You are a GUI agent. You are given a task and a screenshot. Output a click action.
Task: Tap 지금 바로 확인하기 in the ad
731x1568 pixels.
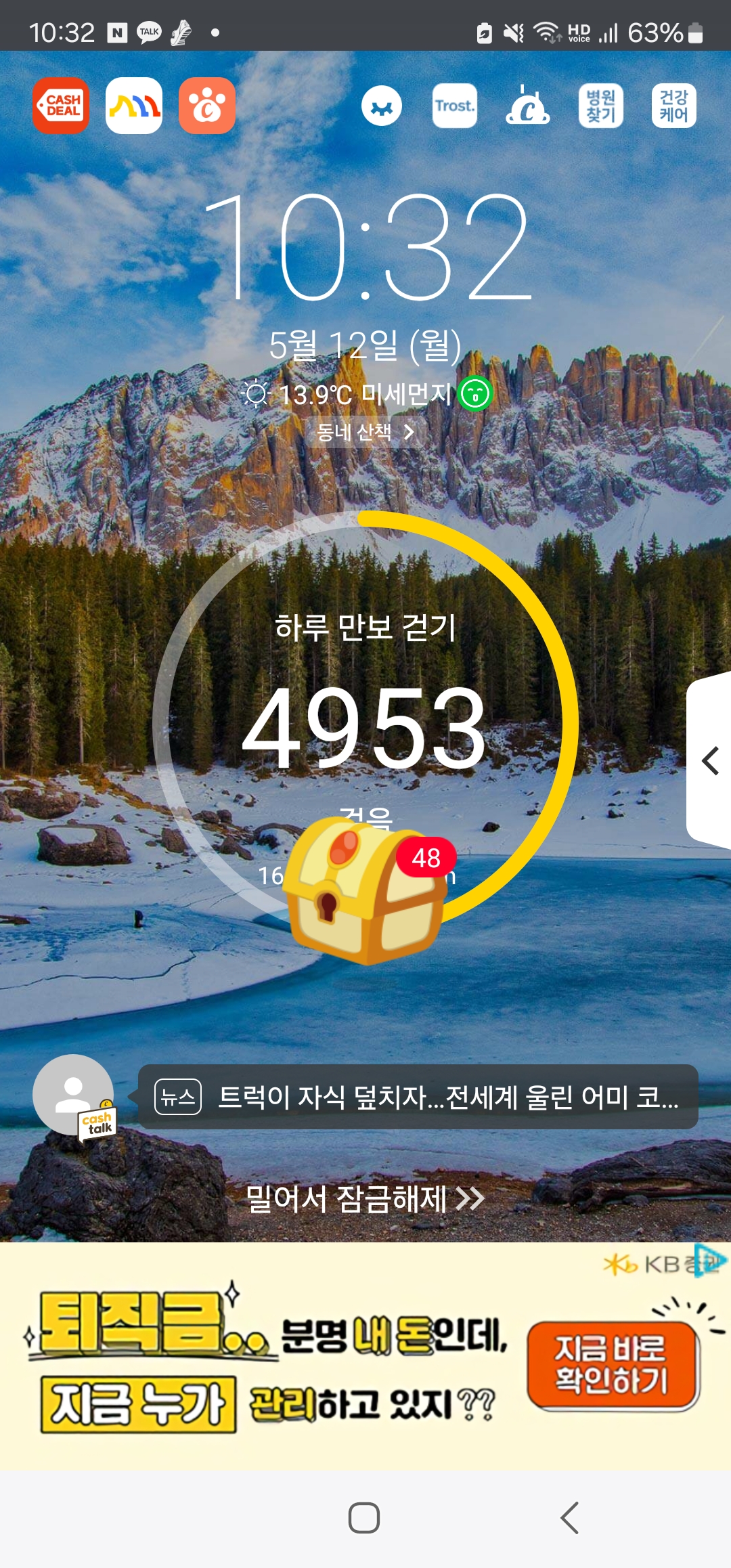(x=612, y=1365)
